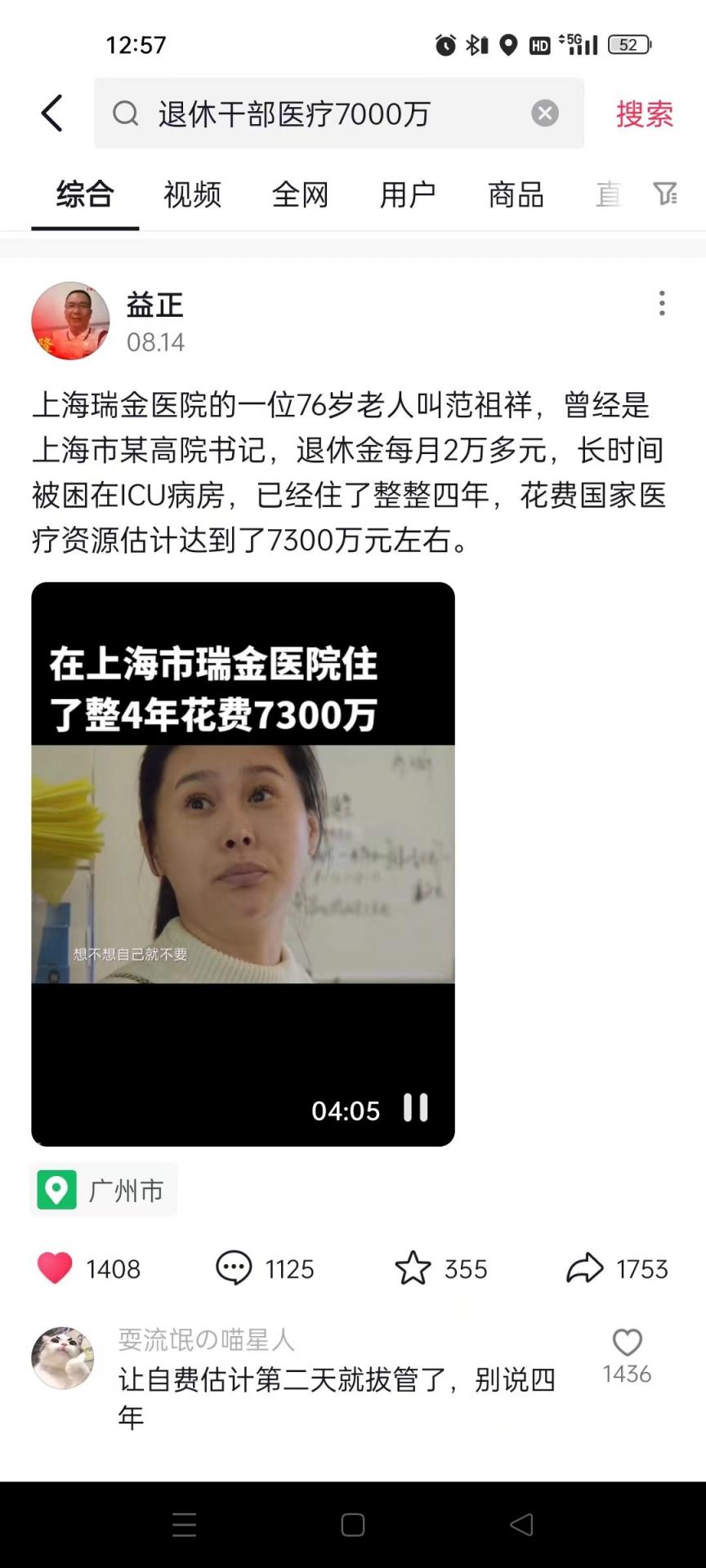Favorite 益正's post with the star
Viewport: 706px width, 1568px height.
413,1268
